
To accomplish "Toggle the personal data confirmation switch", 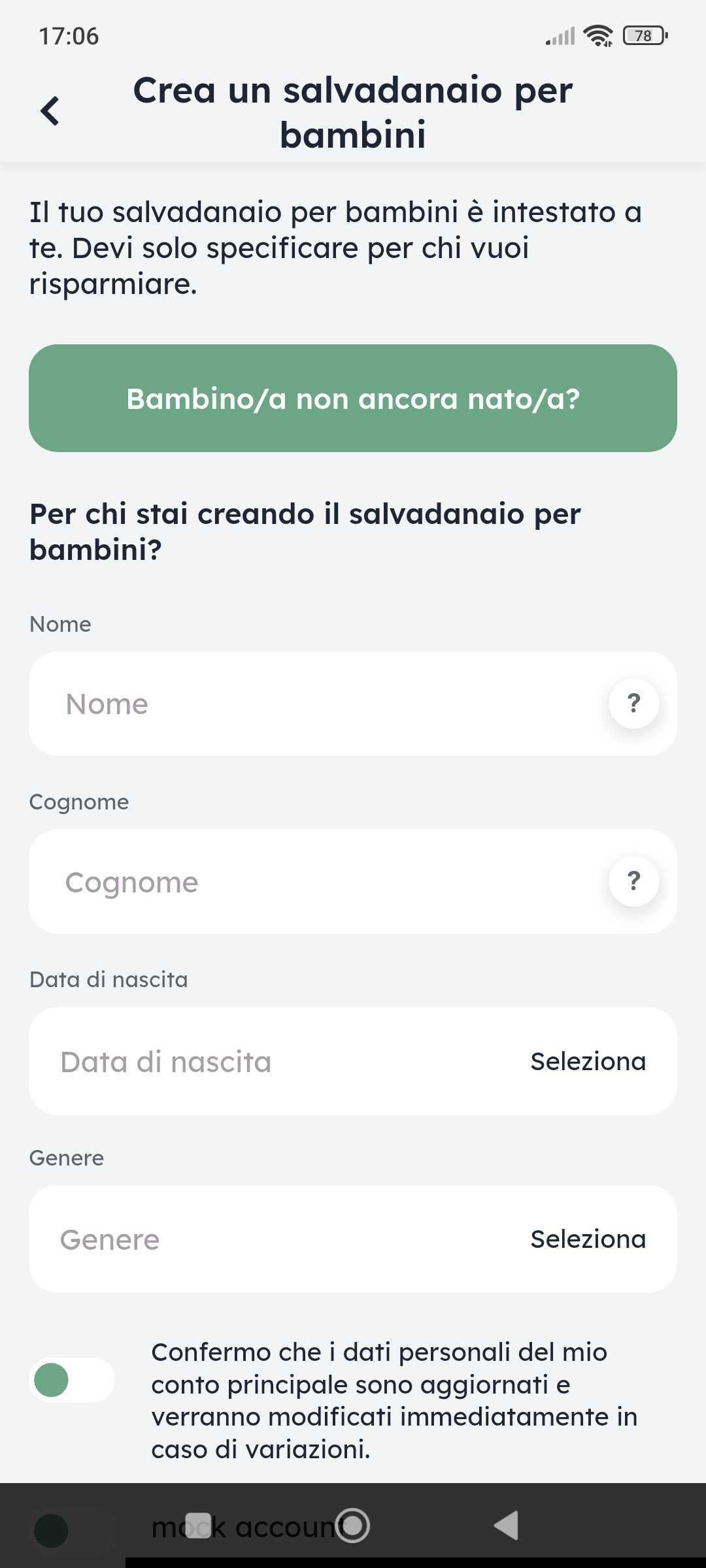I will (x=72, y=1380).
